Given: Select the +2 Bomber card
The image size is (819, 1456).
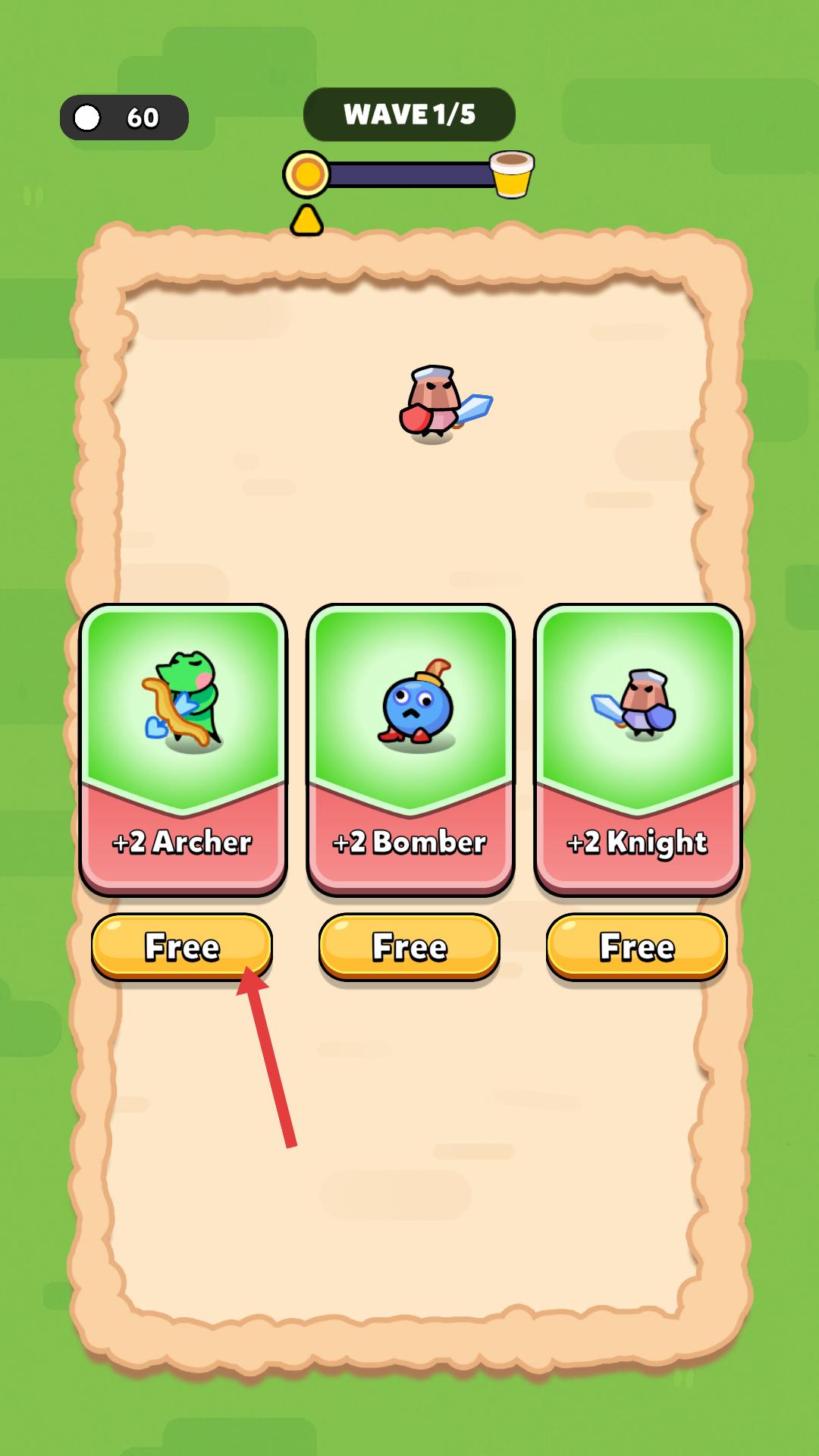Looking at the screenshot, I should coord(410,749).
